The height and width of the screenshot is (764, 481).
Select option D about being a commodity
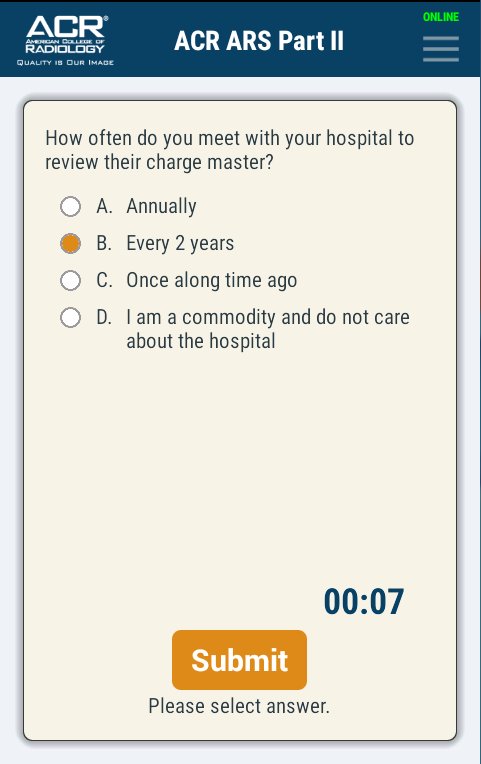tap(70, 318)
